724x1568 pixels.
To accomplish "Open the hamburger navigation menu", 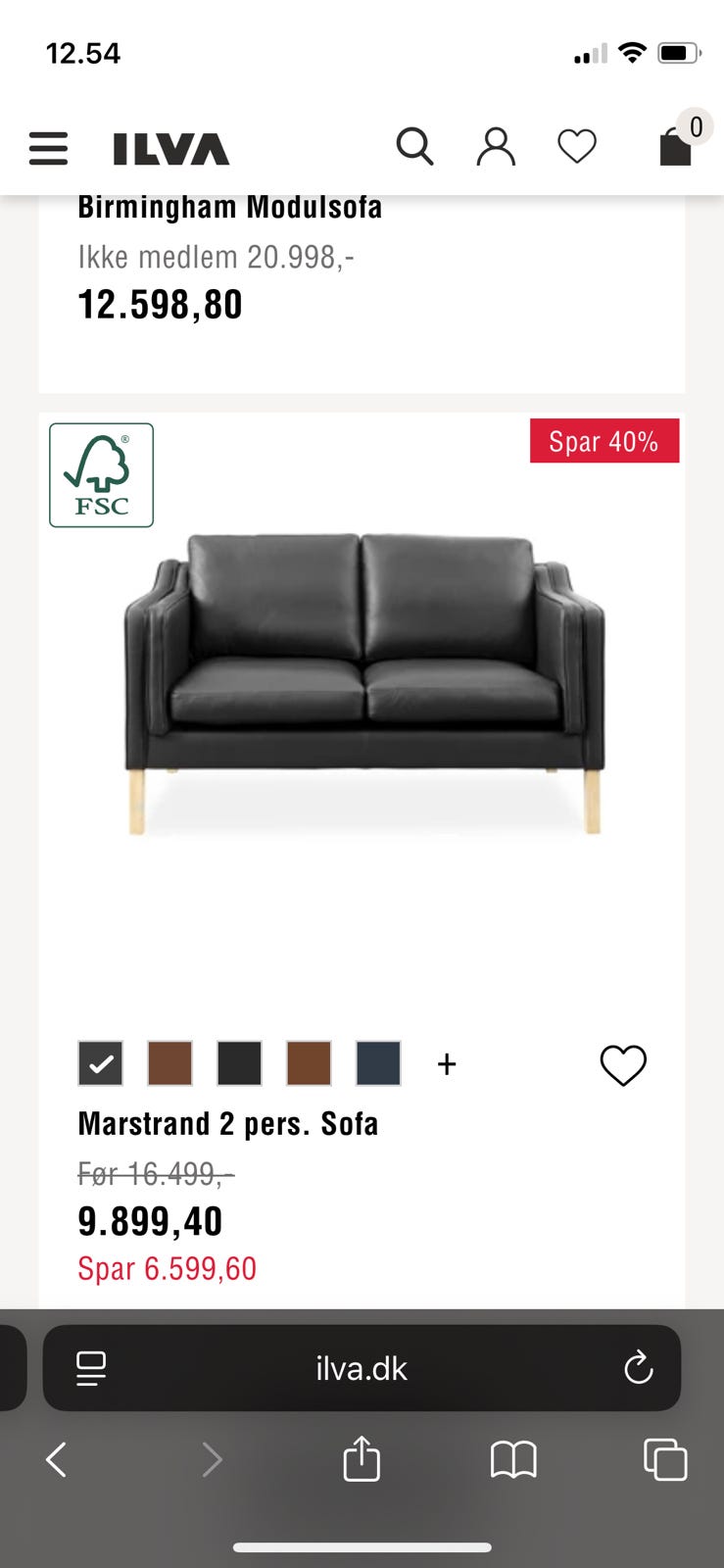I will click(48, 148).
